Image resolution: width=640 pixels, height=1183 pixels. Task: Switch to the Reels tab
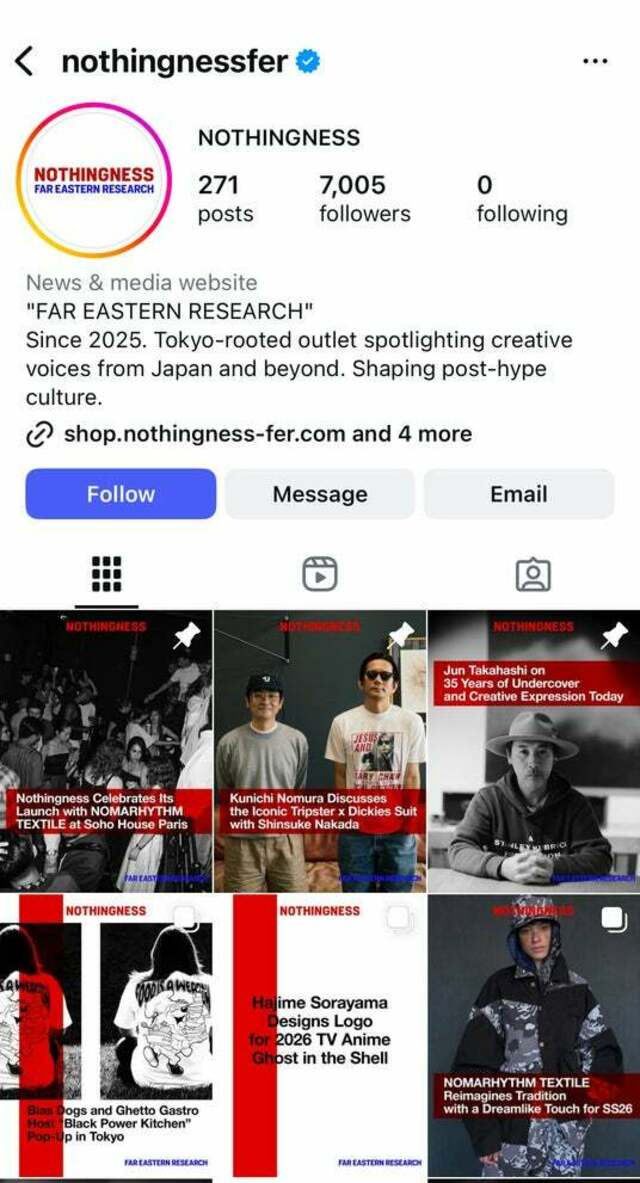tap(320, 575)
